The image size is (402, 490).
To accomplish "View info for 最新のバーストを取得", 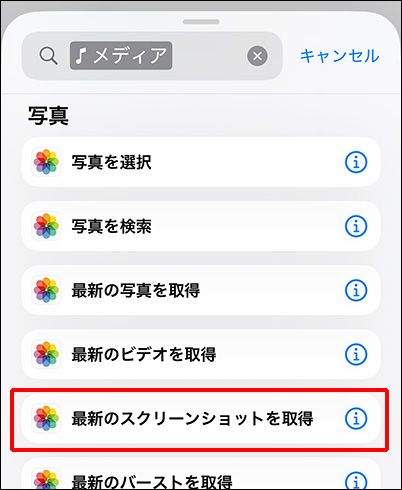I will pos(356,481).
